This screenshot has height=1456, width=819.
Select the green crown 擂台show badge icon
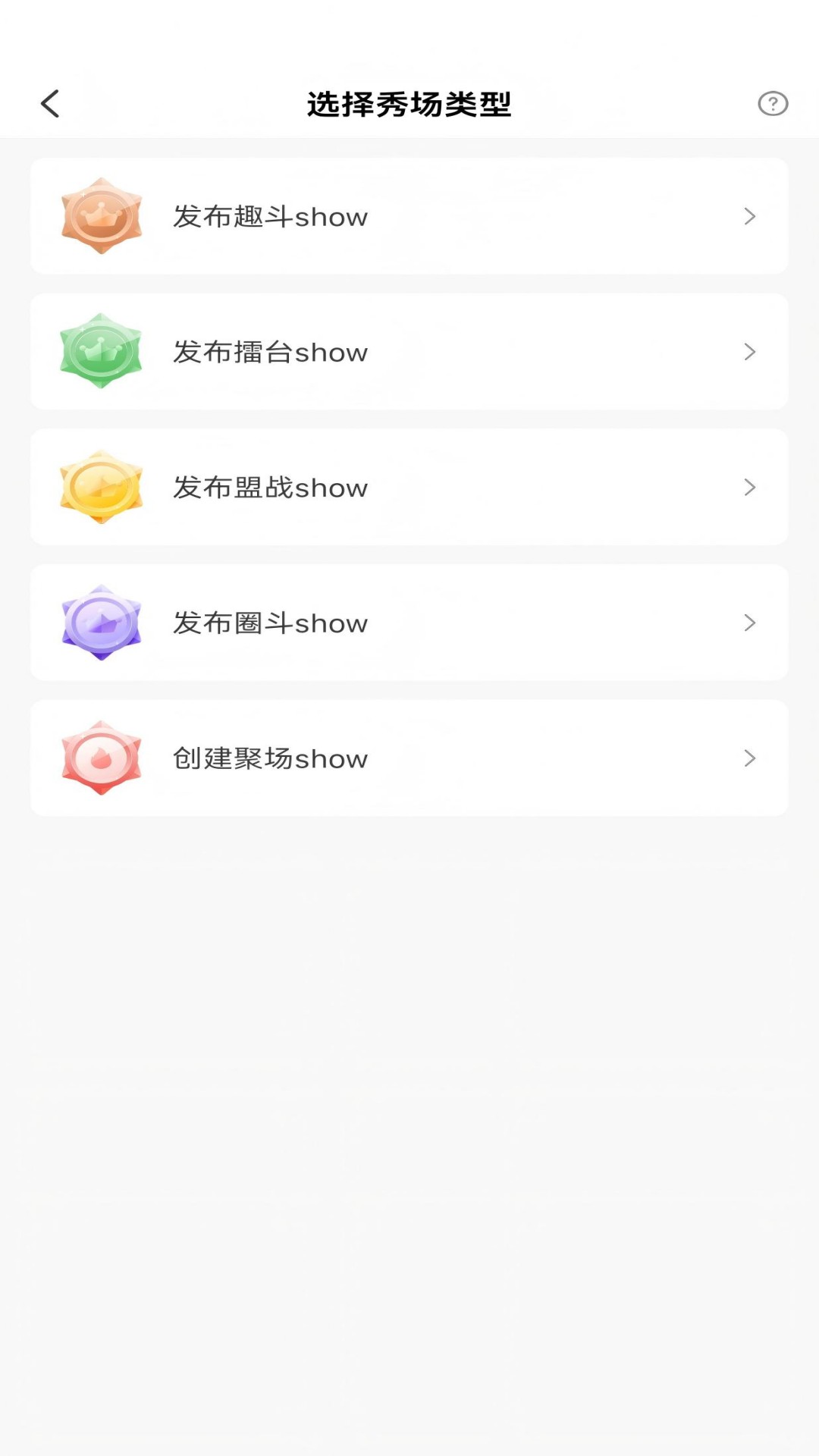(101, 351)
